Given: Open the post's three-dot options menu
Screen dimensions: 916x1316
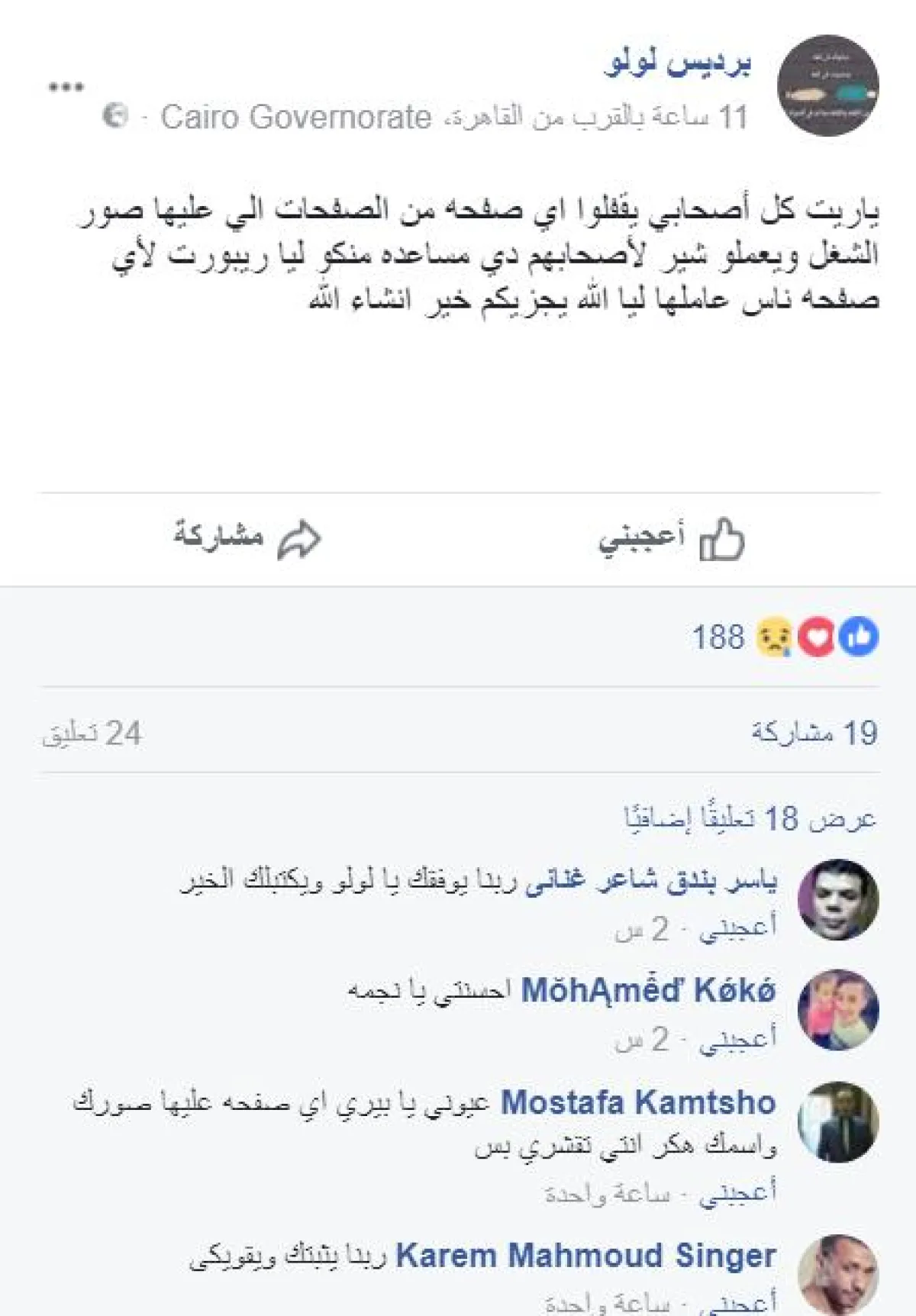Looking at the screenshot, I should [66, 87].
